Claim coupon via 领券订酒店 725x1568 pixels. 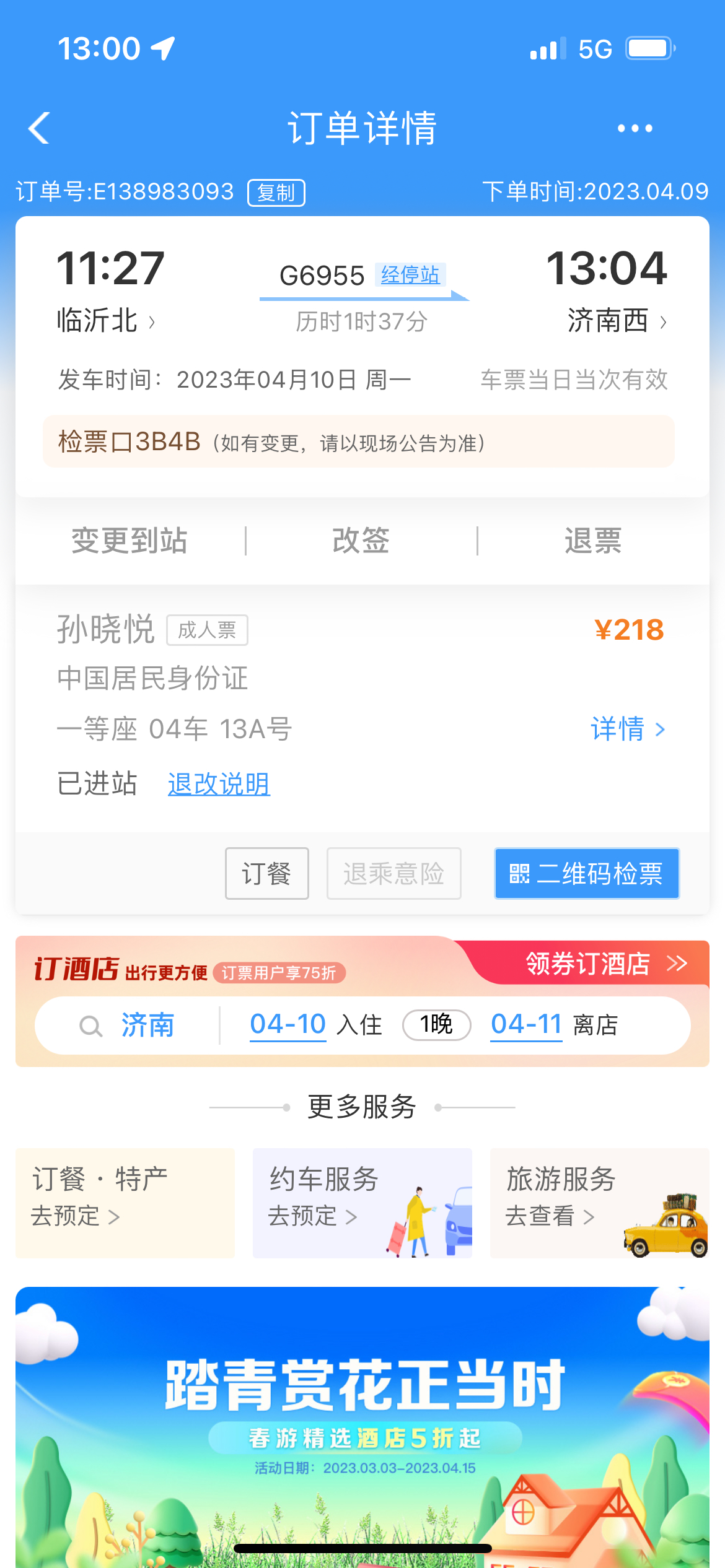[x=605, y=964]
